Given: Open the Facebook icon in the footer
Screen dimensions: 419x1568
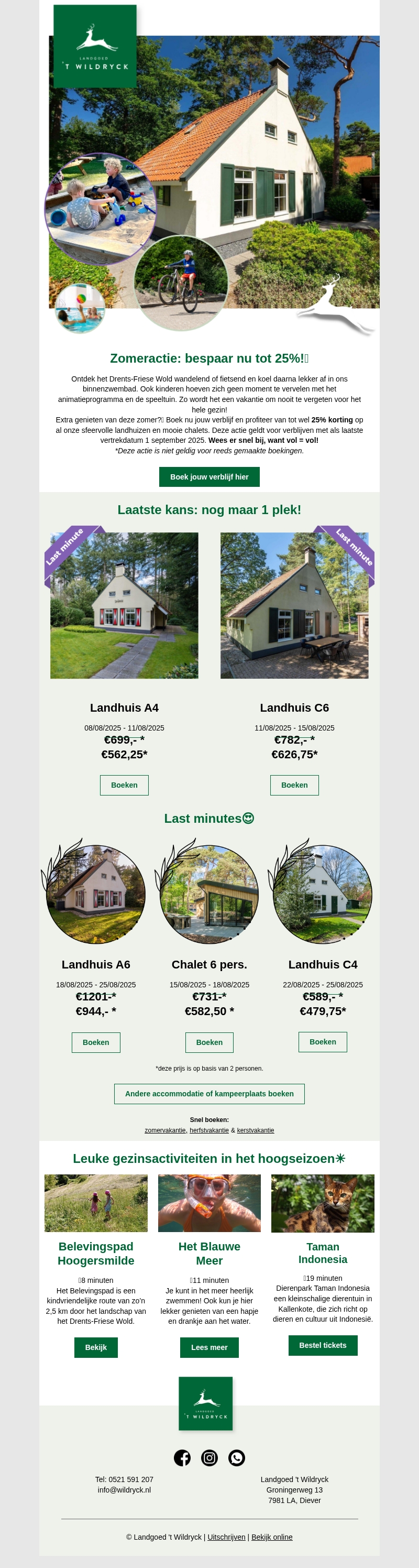Looking at the screenshot, I should coord(182,1458).
